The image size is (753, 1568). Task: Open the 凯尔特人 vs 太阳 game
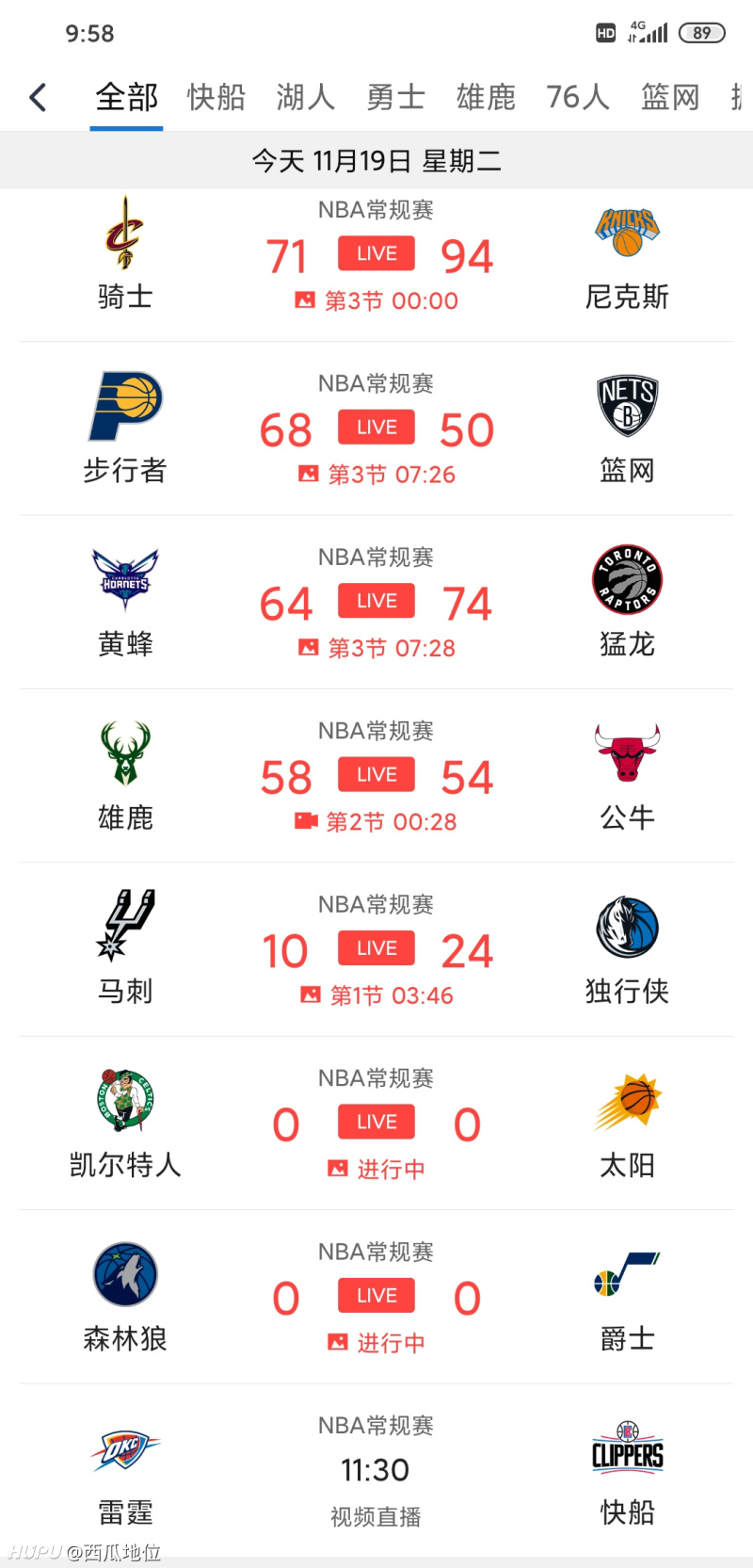(x=376, y=1123)
